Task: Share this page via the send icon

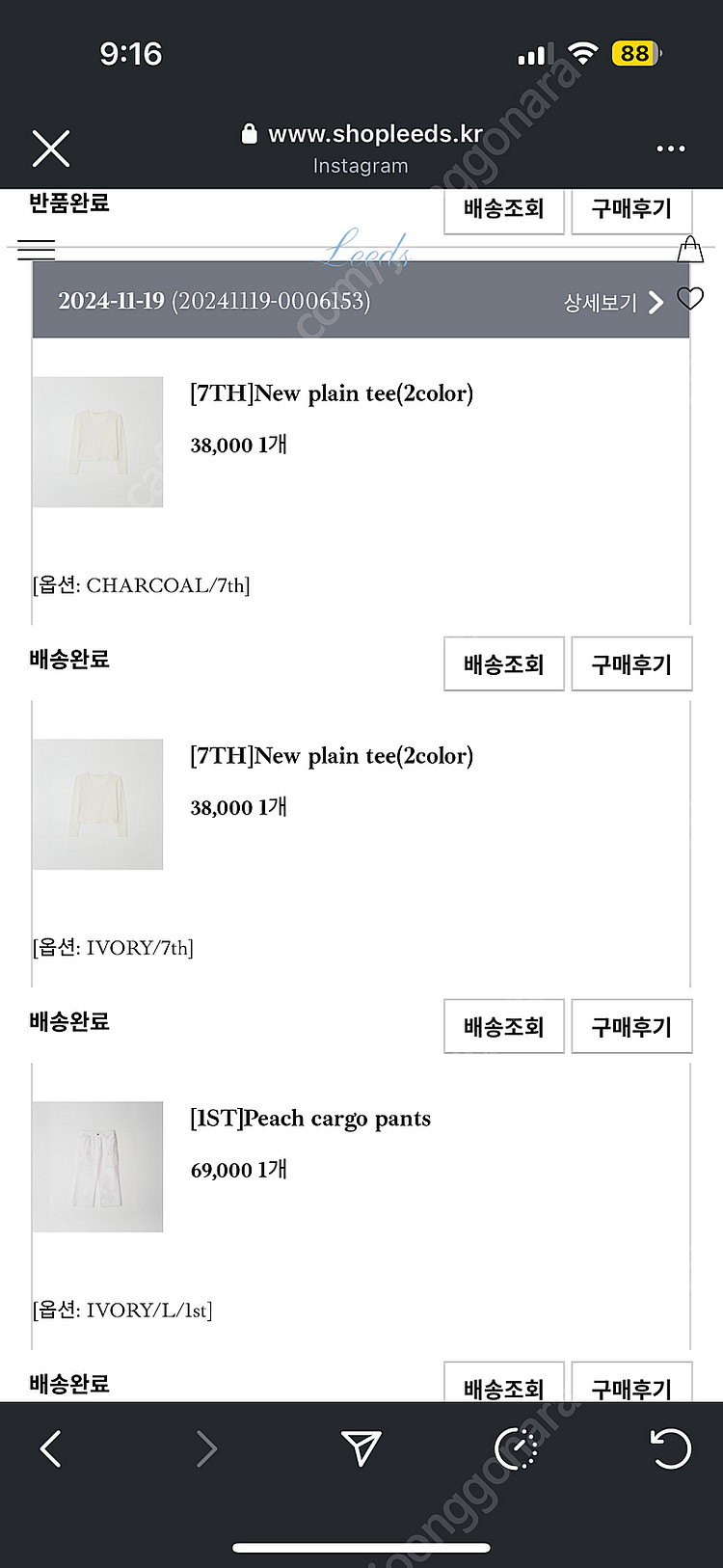Action: 361,1448
